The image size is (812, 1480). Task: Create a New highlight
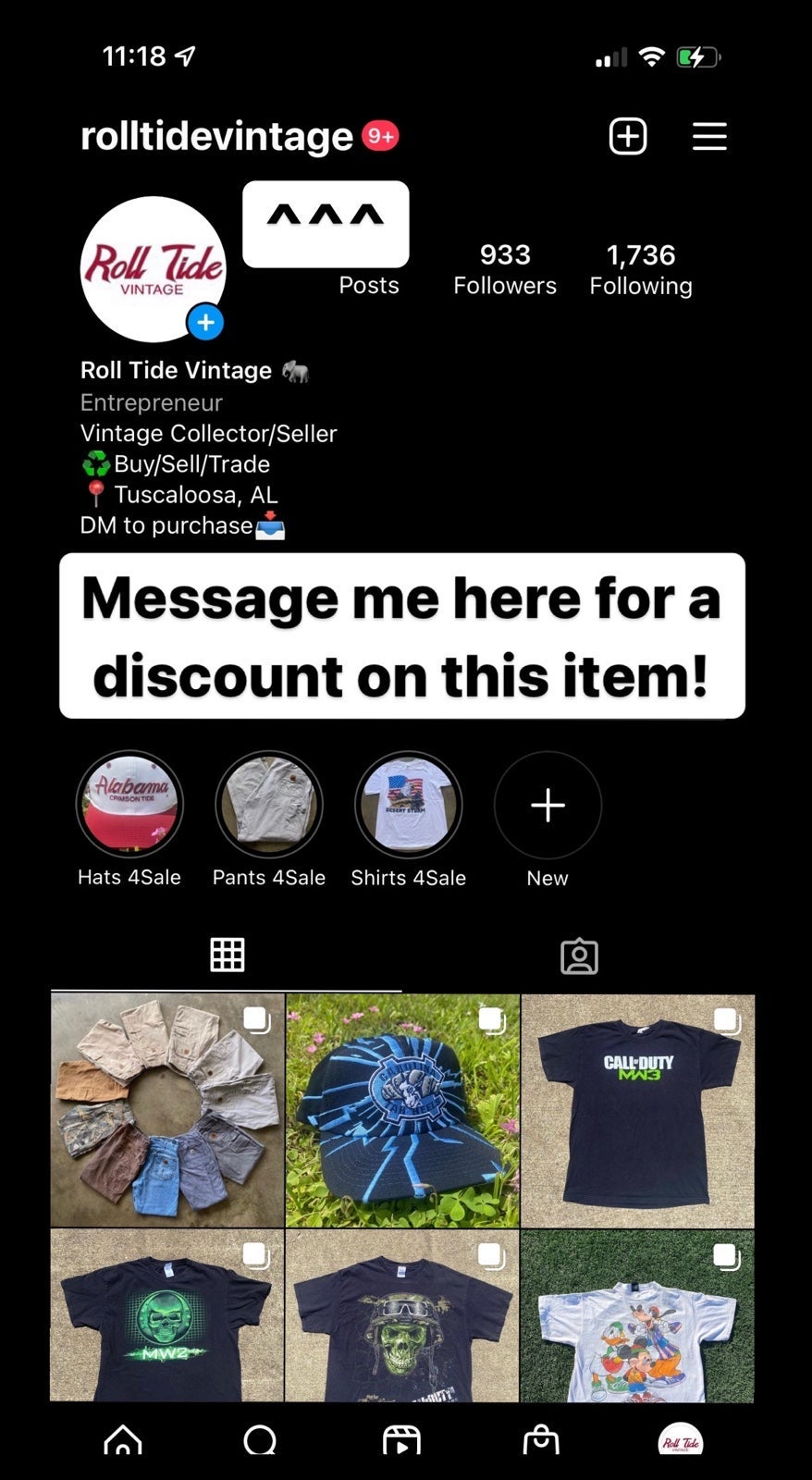(547, 820)
